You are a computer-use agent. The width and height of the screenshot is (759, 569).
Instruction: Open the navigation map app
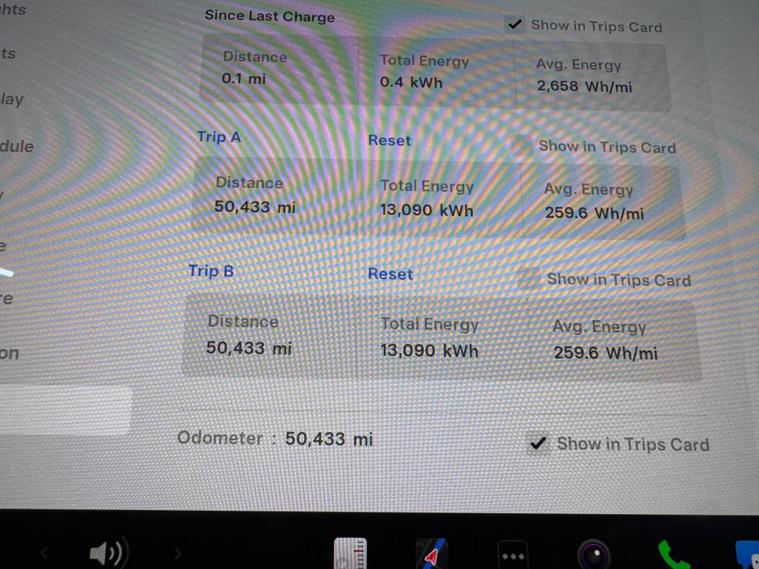(432, 553)
